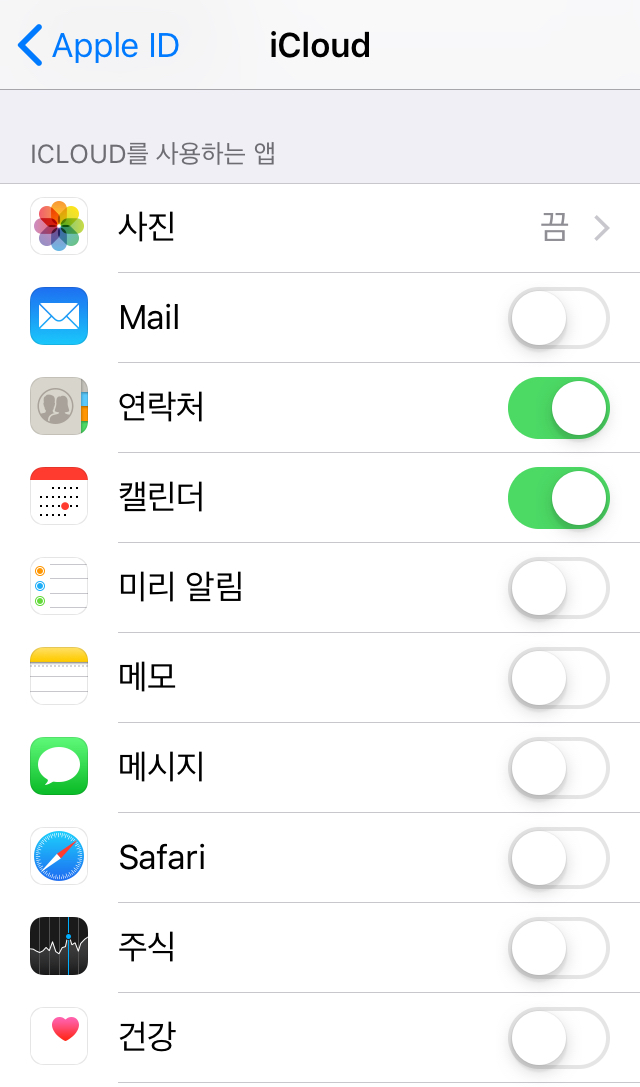Enable the 메모 iCloud switch
The width and height of the screenshot is (640, 1087).
558,678
